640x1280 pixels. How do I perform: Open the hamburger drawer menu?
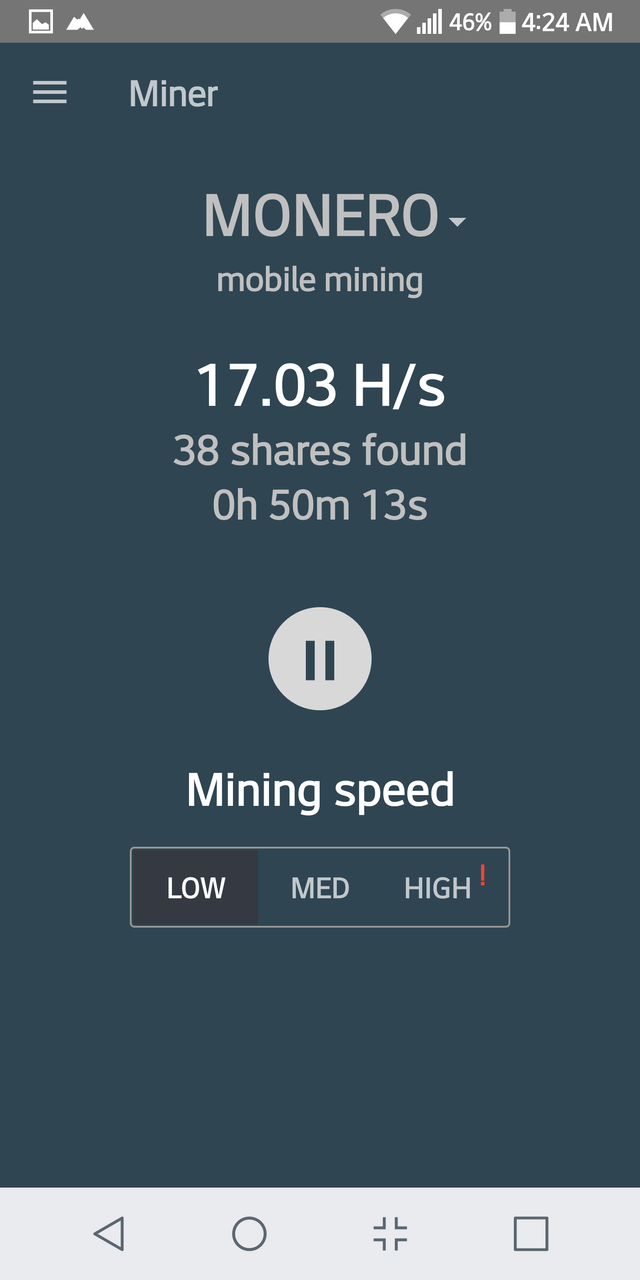(x=50, y=93)
